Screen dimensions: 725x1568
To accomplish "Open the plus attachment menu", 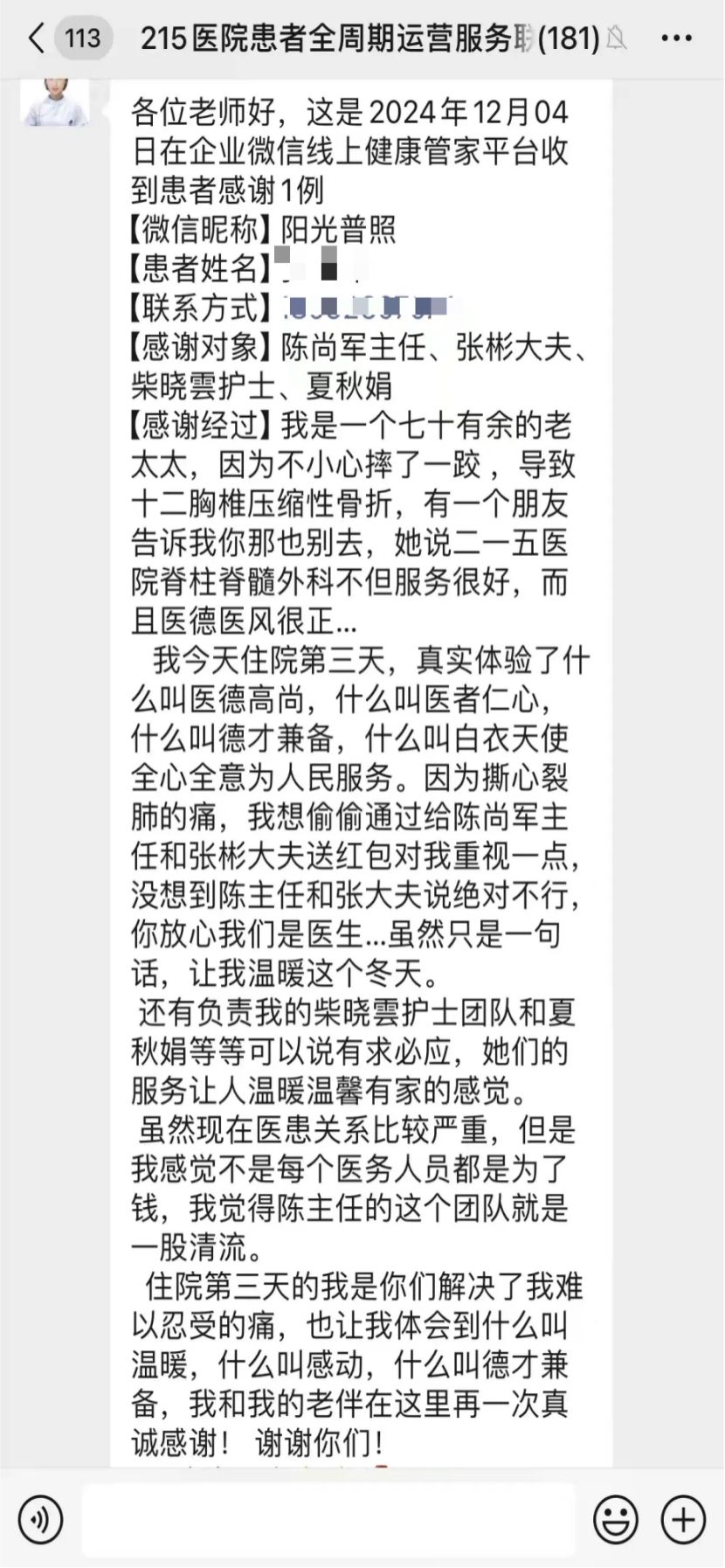I will point(683,1520).
